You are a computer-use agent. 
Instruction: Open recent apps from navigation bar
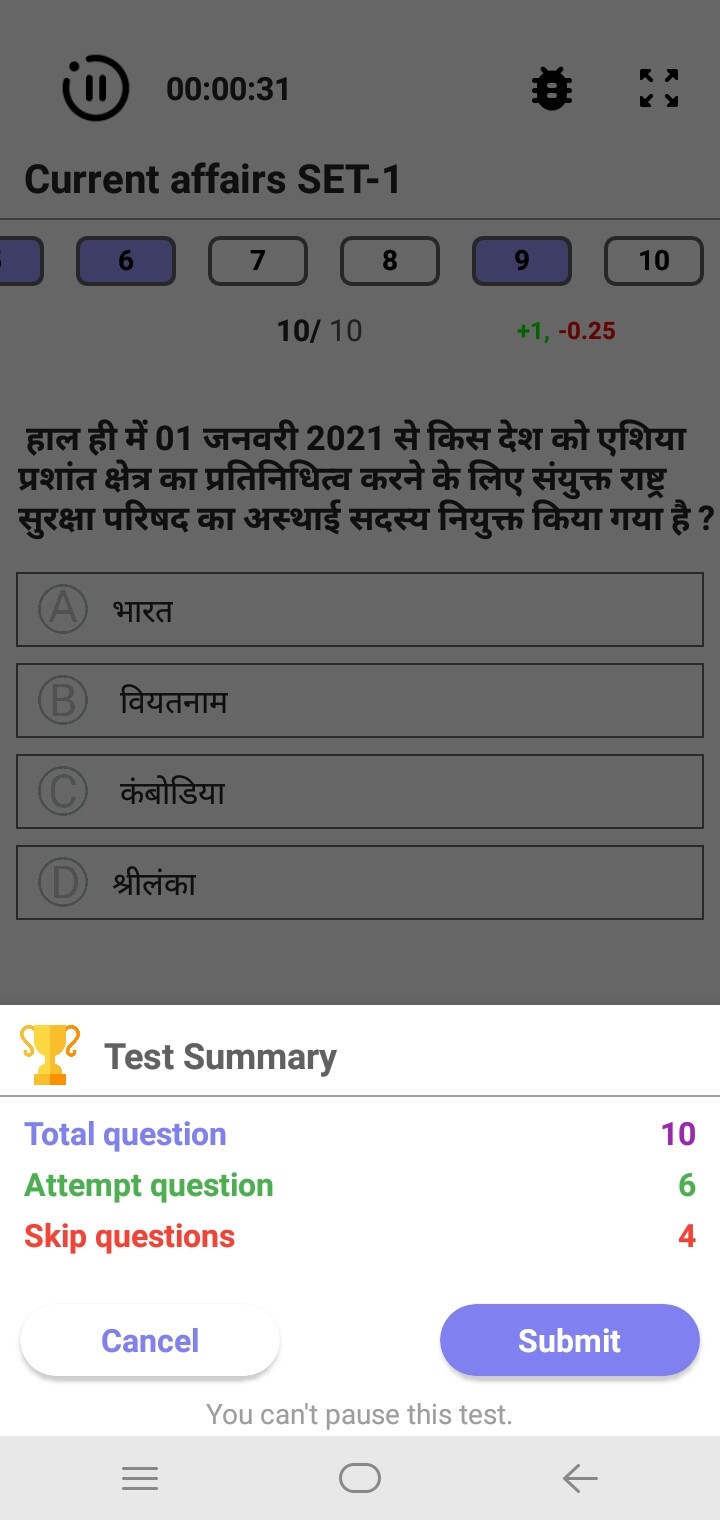(140, 1478)
